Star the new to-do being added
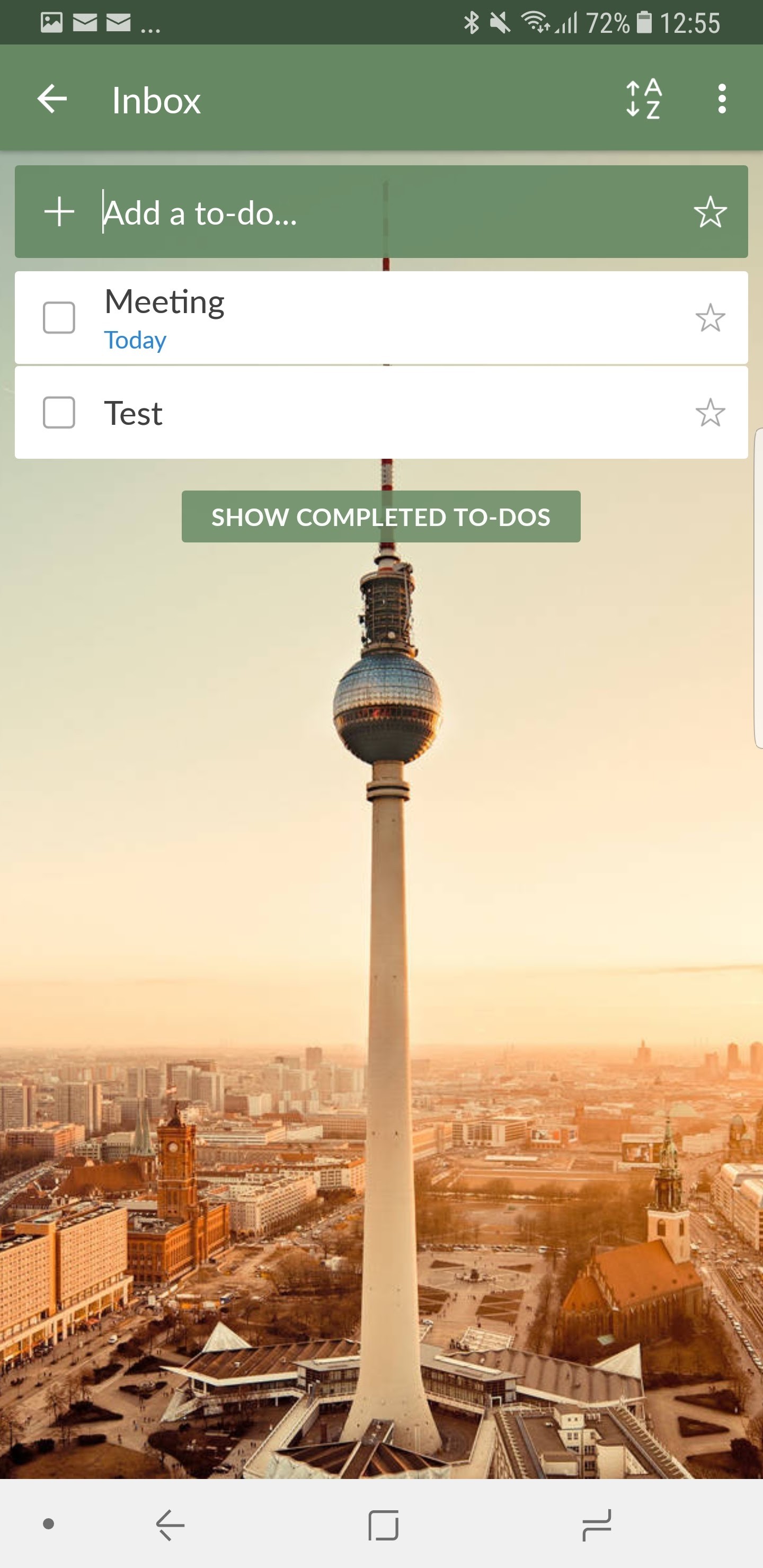 pos(710,212)
